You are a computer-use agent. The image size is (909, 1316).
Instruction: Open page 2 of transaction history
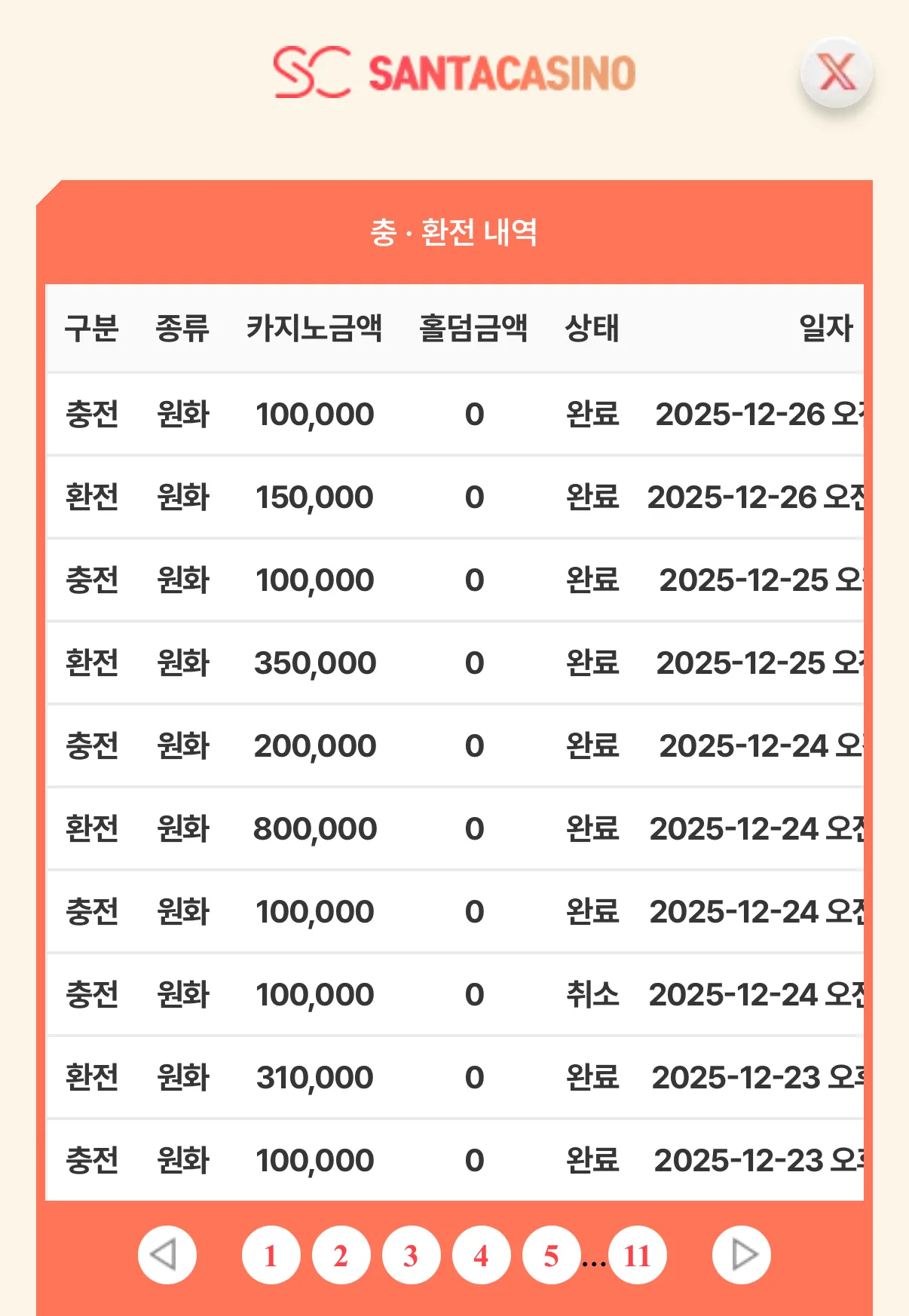pos(341,1255)
